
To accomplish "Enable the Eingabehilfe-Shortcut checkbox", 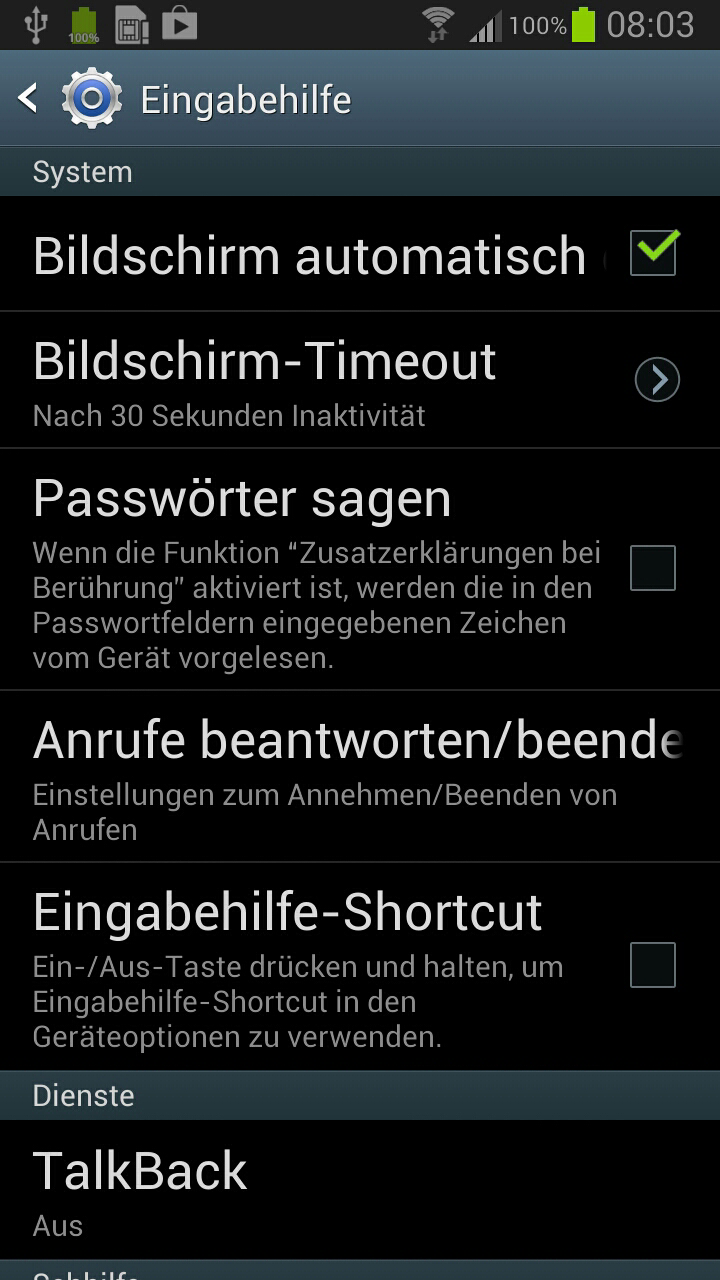I will [652, 965].
